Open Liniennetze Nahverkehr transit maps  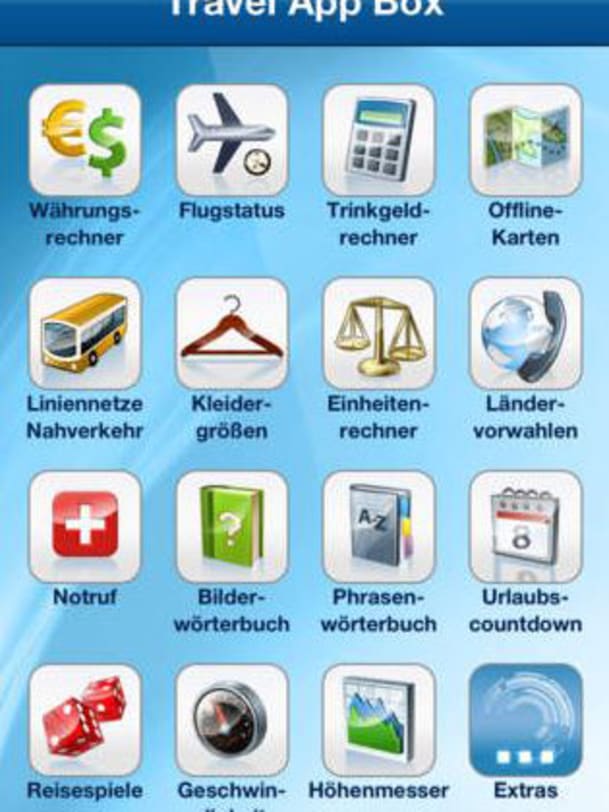point(84,333)
